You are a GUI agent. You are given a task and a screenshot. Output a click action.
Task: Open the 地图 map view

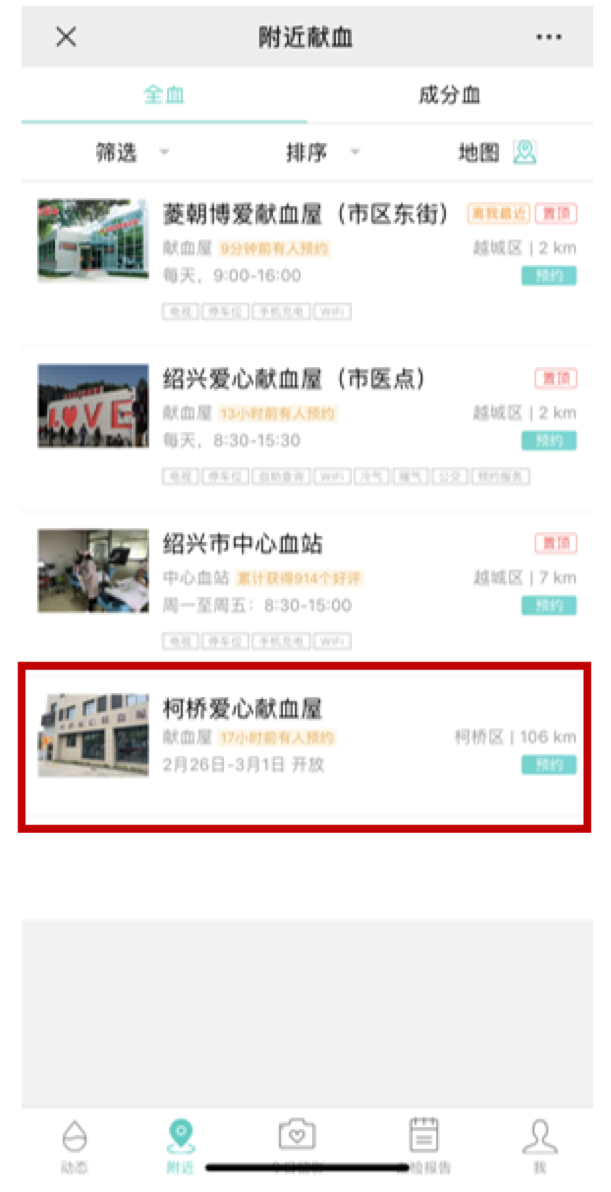[x=496, y=153]
